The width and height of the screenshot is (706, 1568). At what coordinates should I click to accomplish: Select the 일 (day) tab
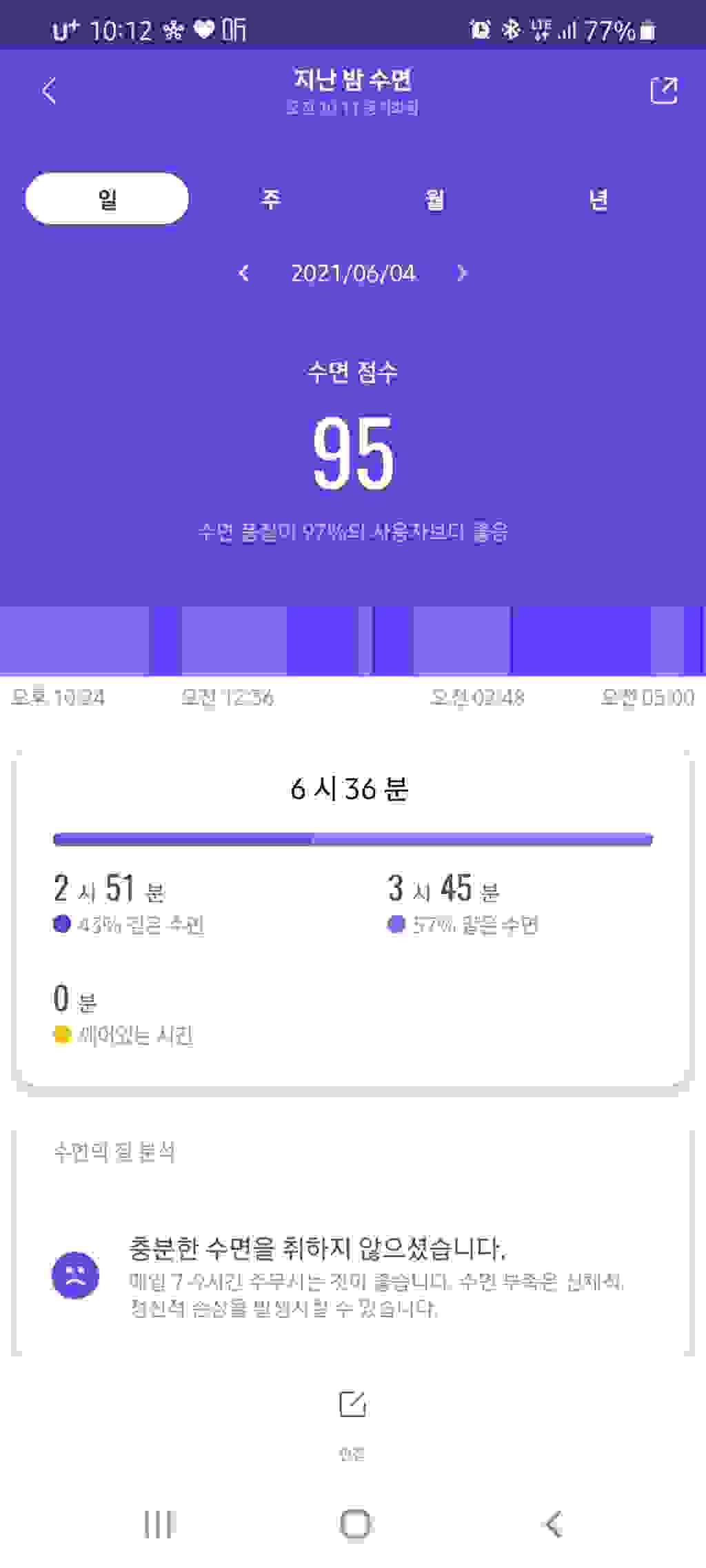pos(107,198)
